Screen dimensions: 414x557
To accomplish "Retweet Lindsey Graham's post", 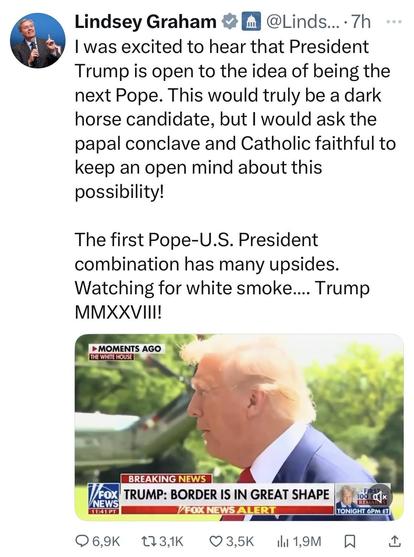I will click(160, 541).
